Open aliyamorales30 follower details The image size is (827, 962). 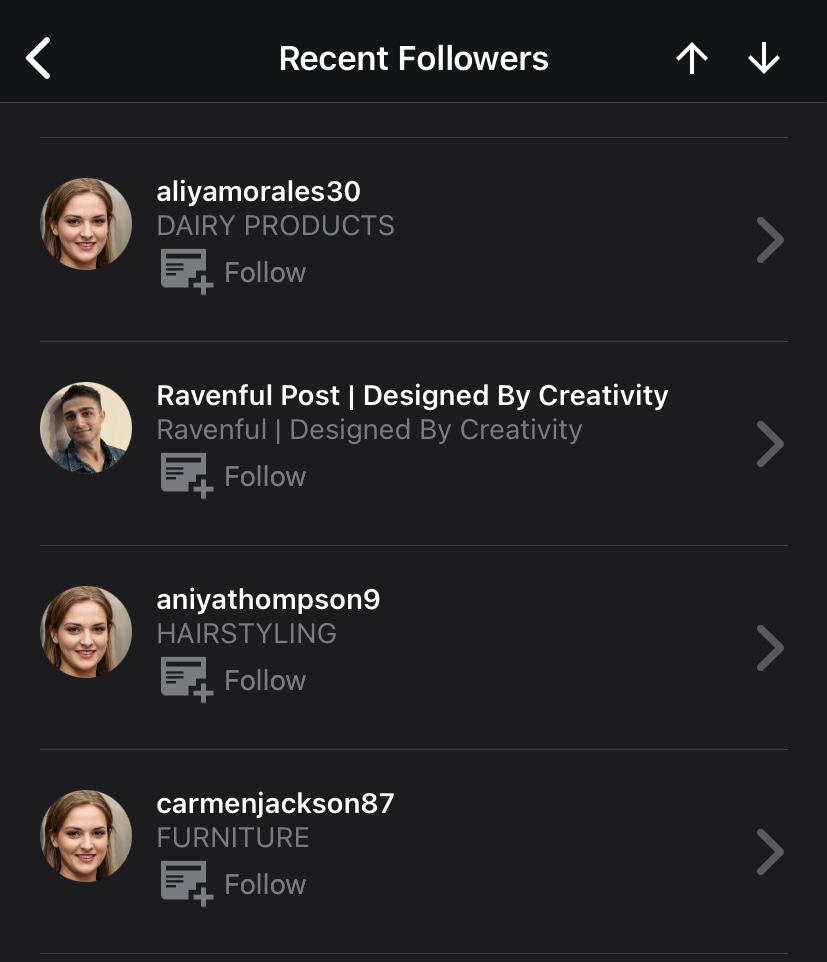click(769, 240)
